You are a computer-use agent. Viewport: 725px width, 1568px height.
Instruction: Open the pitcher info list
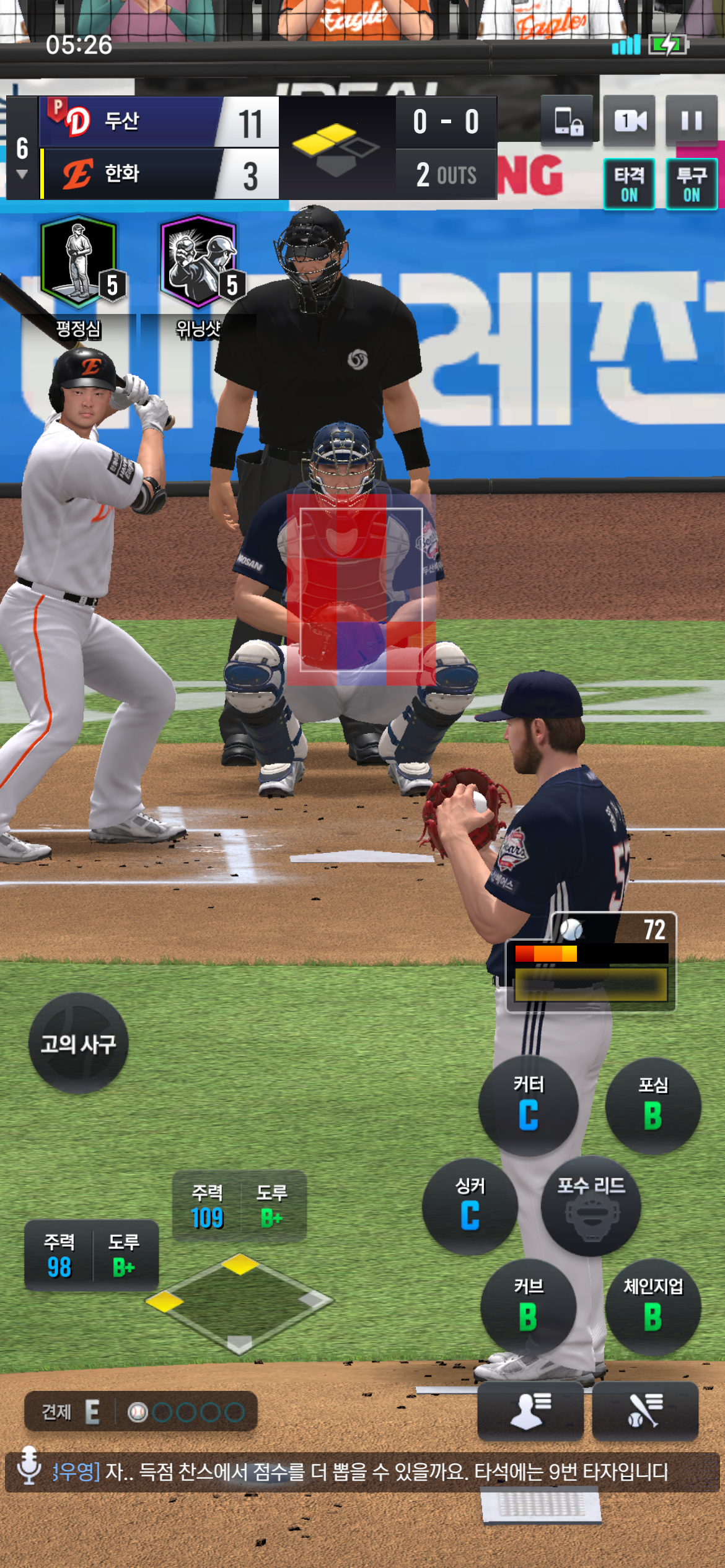tap(530, 1410)
